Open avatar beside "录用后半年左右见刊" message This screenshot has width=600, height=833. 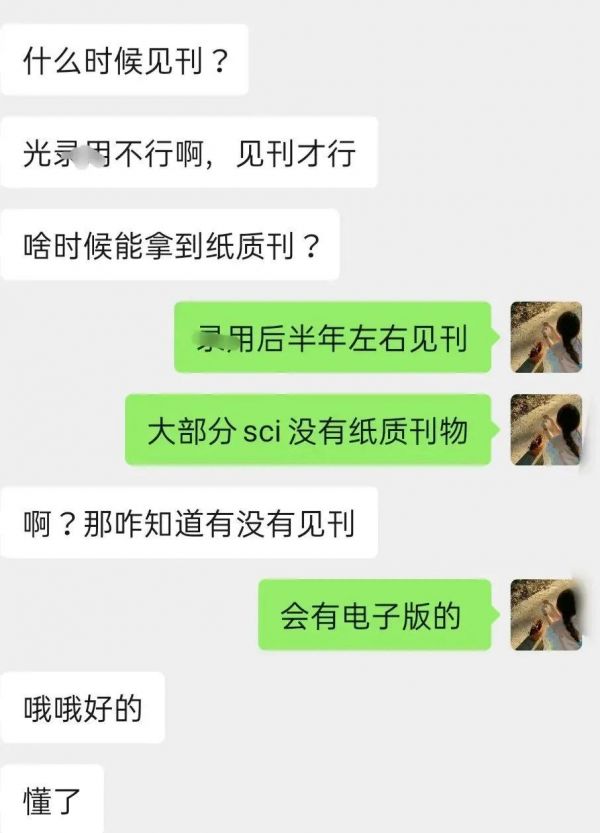pyautogui.click(x=546, y=338)
